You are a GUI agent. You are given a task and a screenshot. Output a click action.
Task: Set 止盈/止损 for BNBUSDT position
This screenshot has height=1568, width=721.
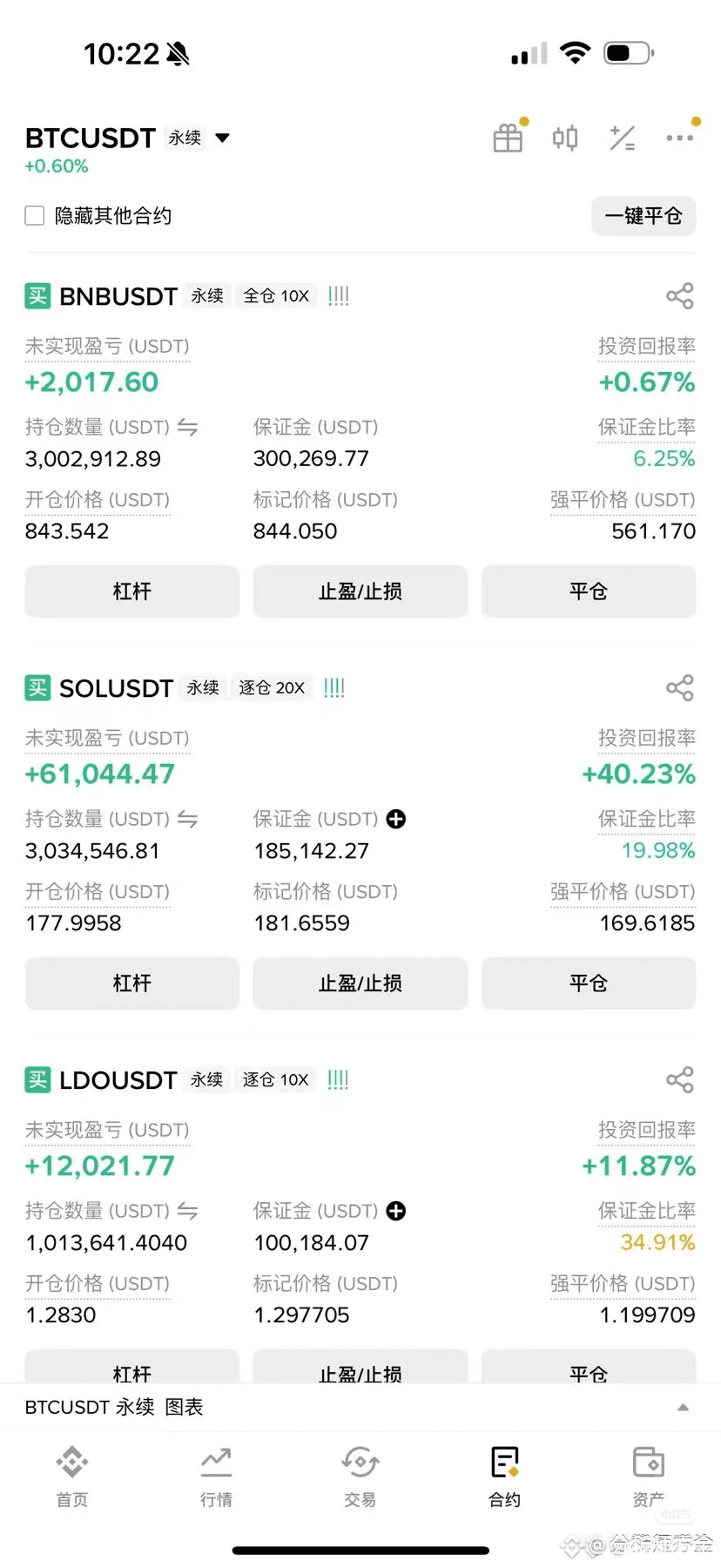click(x=360, y=591)
